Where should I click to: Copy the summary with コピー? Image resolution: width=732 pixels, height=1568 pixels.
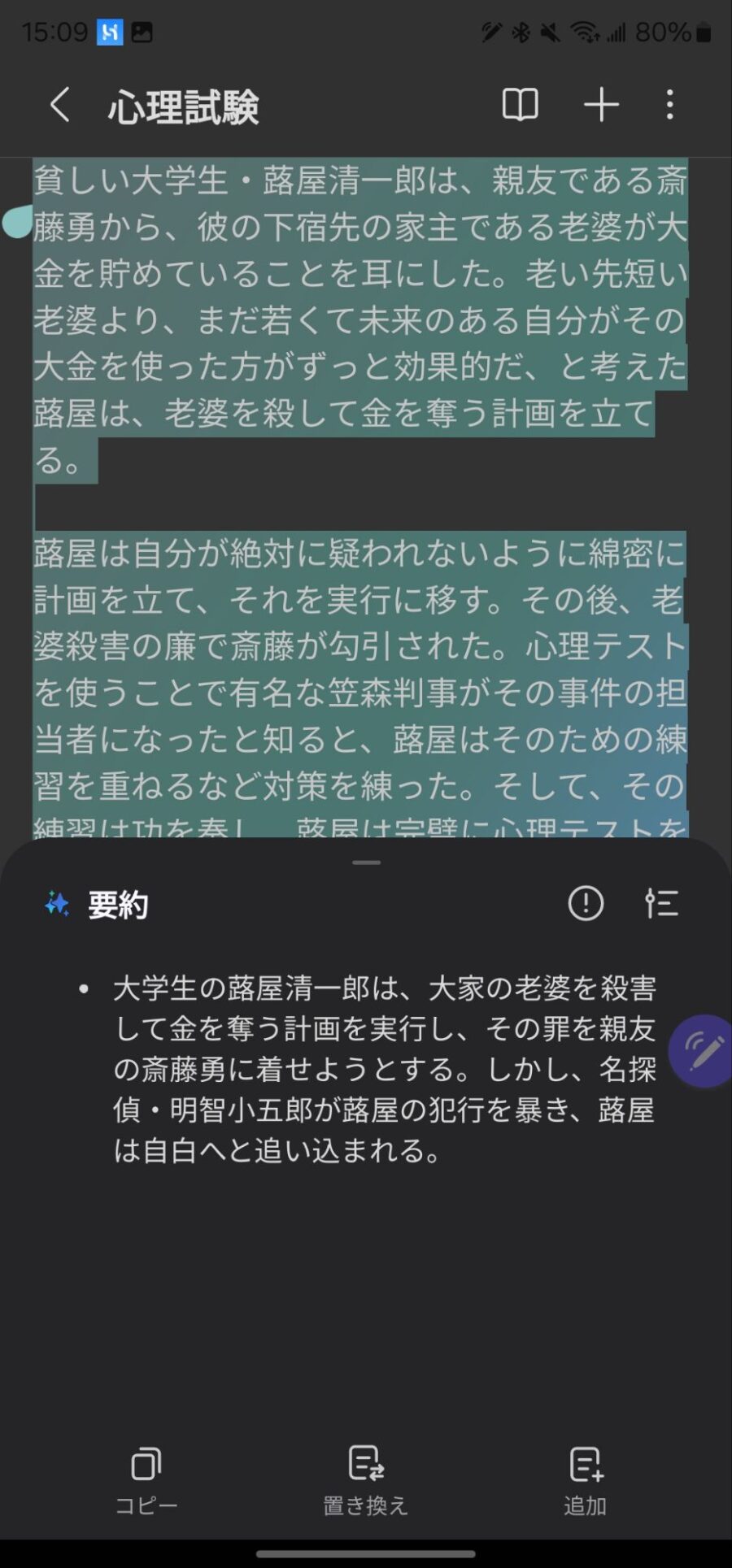pyautogui.click(x=146, y=1480)
